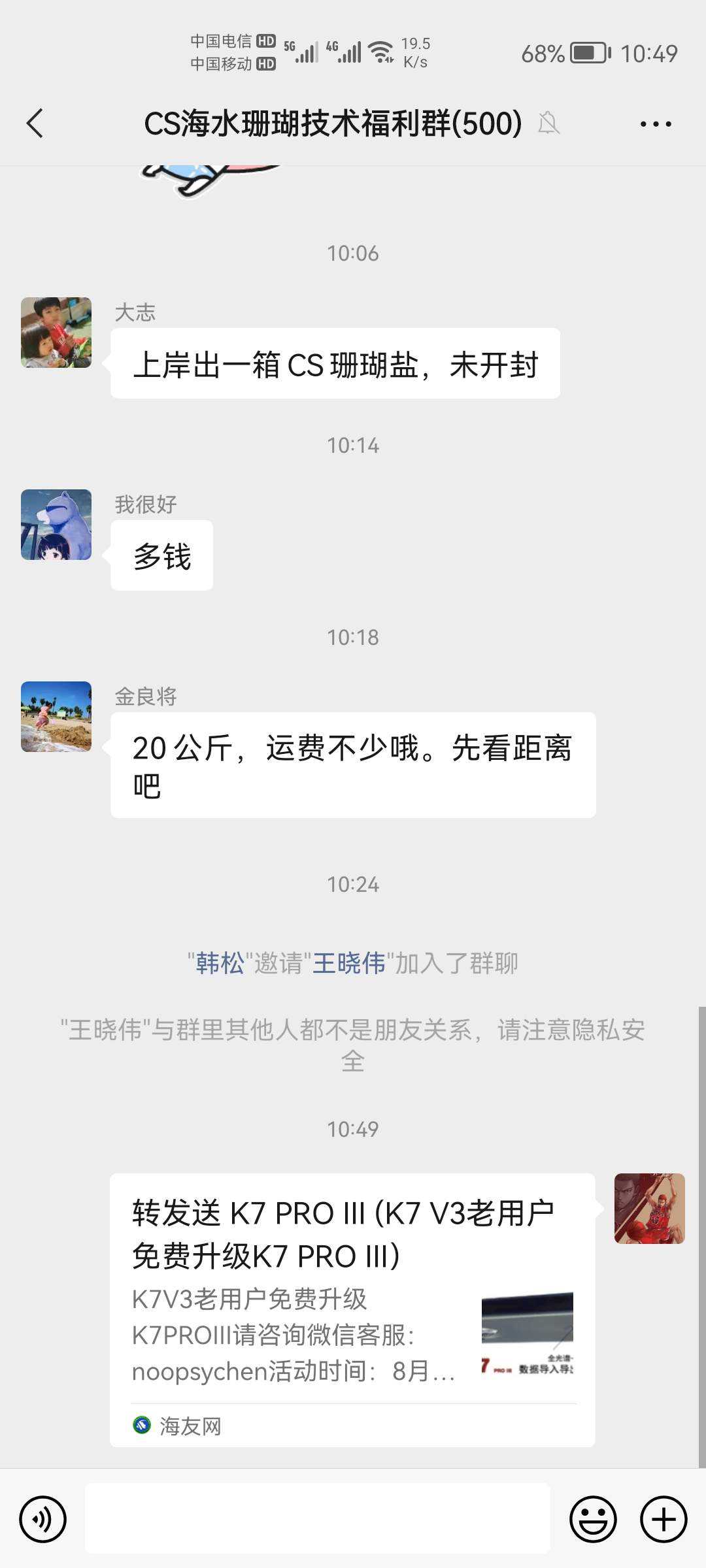Tap your own avatar beside the shared link

click(x=649, y=1209)
